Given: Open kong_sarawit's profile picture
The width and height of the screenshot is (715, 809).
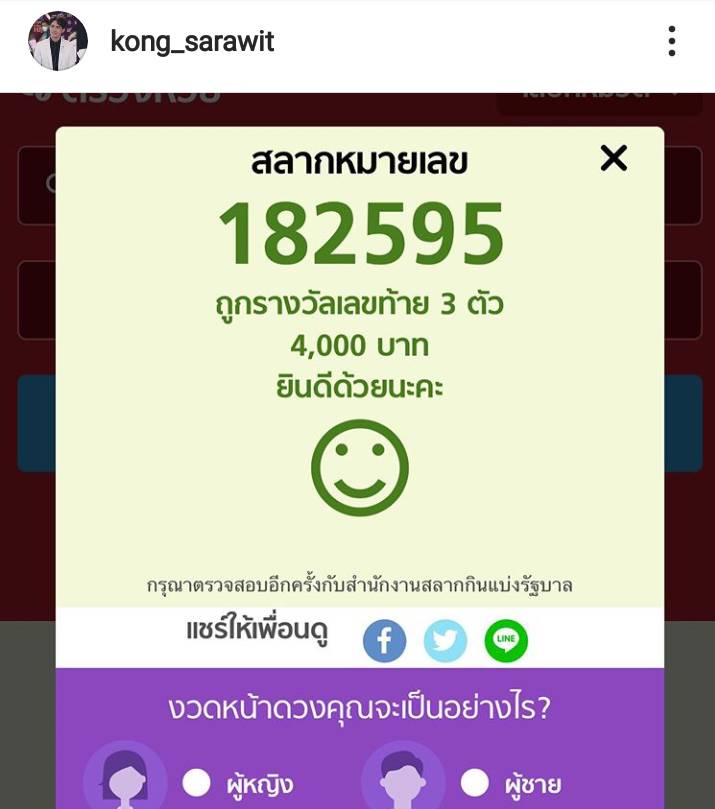Looking at the screenshot, I should (58, 42).
